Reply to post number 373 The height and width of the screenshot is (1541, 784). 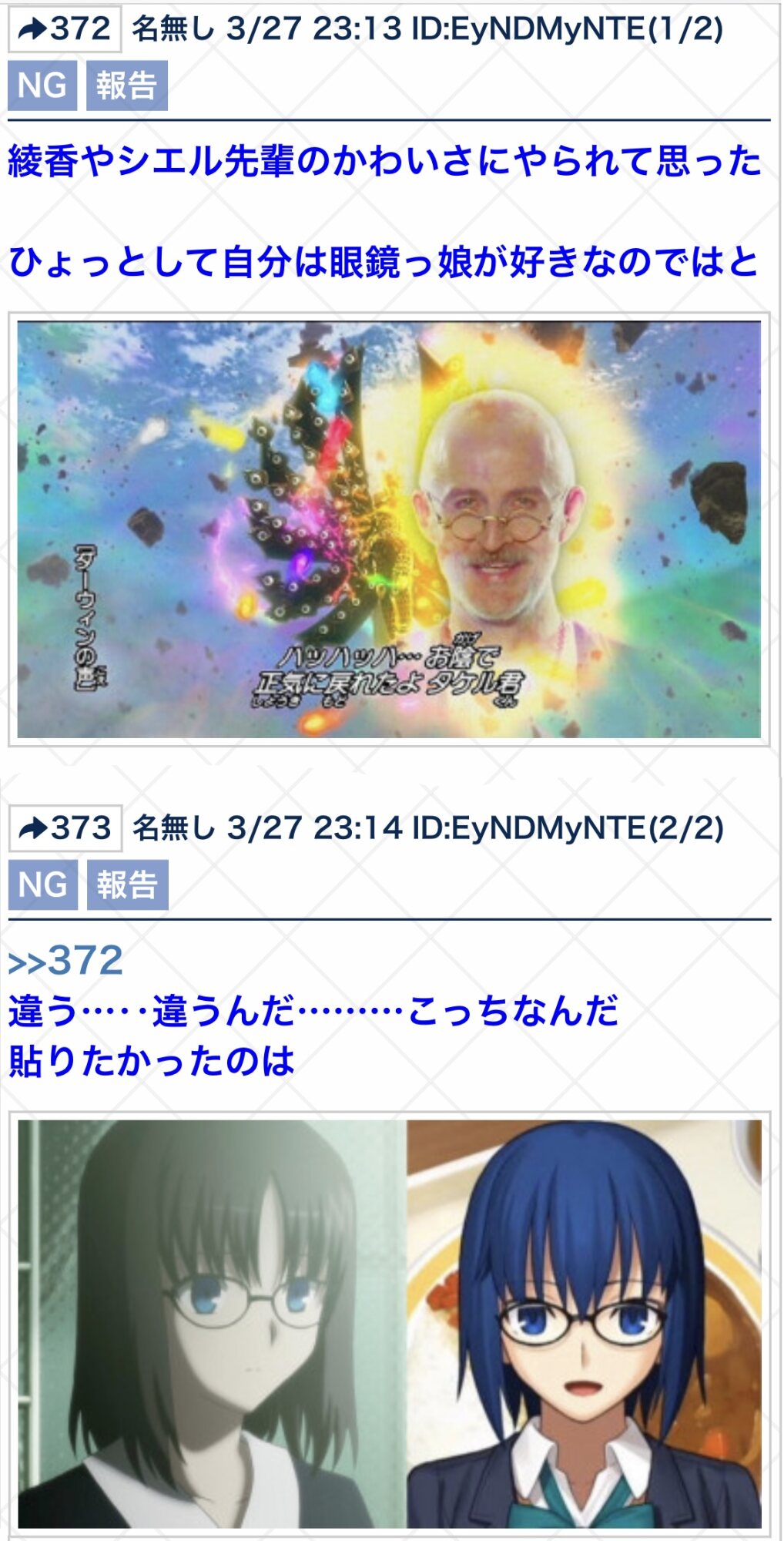pos(65,828)
